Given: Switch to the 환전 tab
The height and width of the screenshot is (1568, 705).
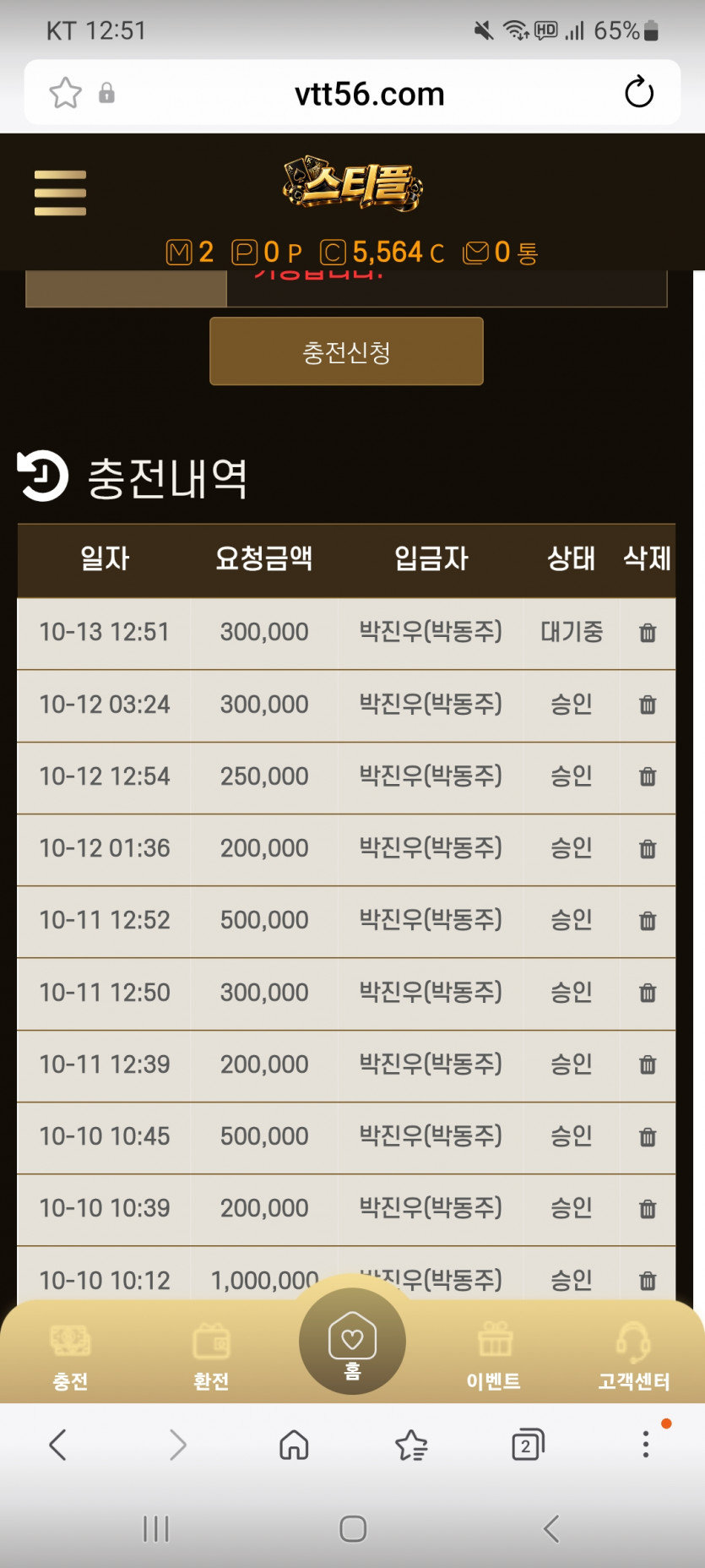Looking at the screenshot, I should click(211, 1357).
